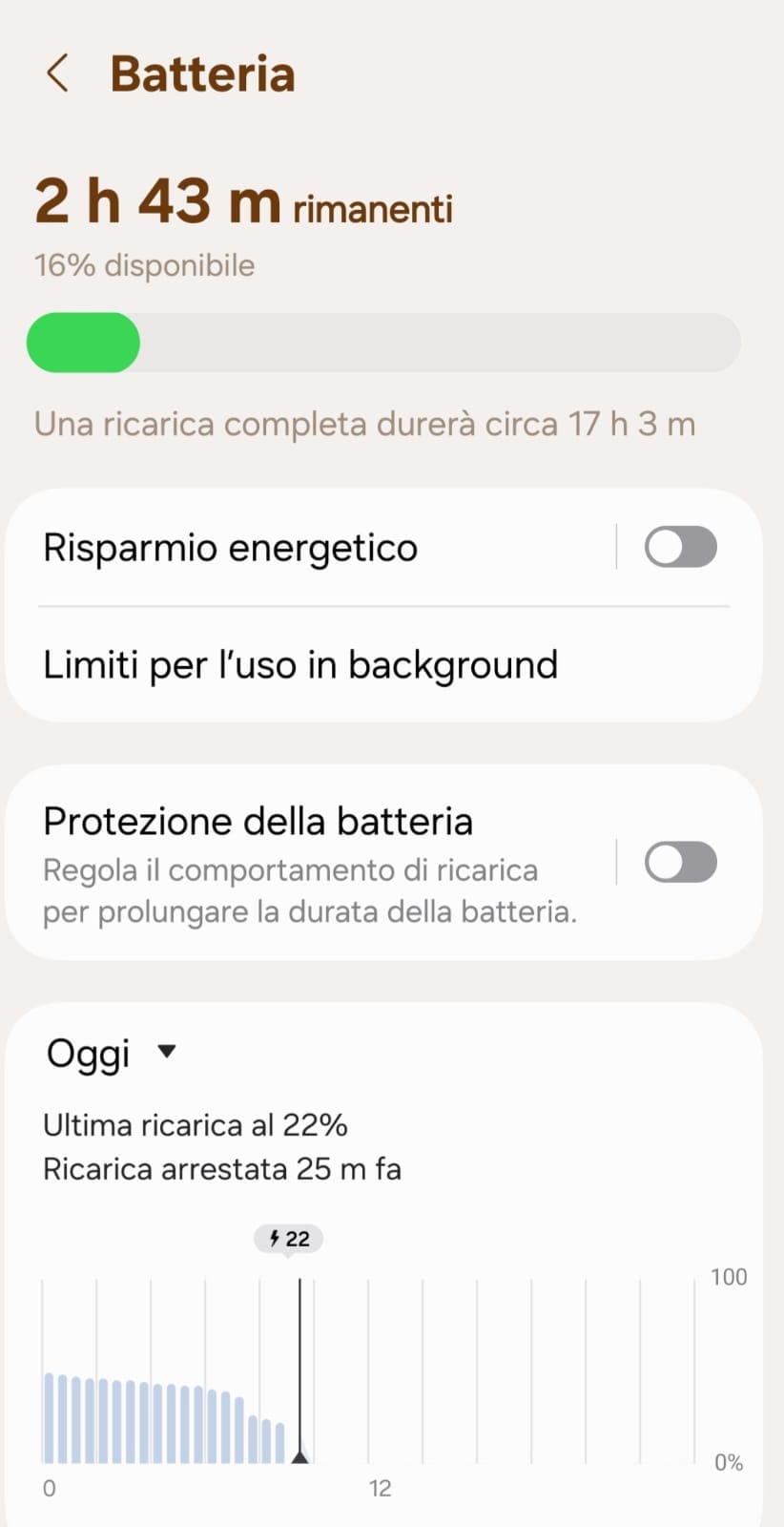Turn on Protezione della batteria switch
Image resolution: width=784 pixels, height=1527 pixels.
pyautogui.click(x=680, y=863)
